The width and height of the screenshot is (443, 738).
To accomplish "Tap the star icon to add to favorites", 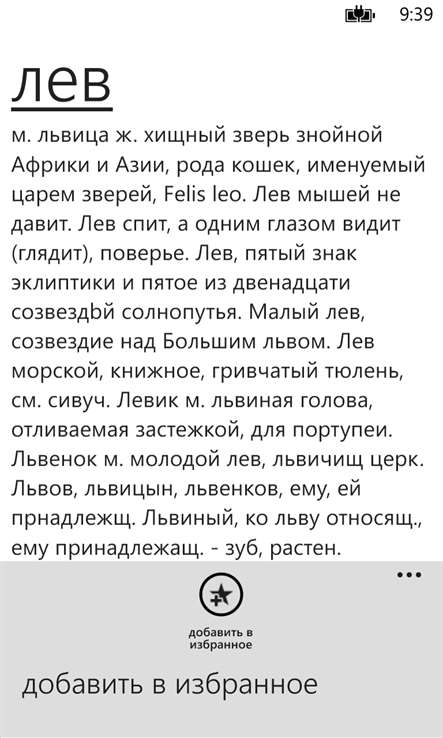I will [x=221, y=597].
